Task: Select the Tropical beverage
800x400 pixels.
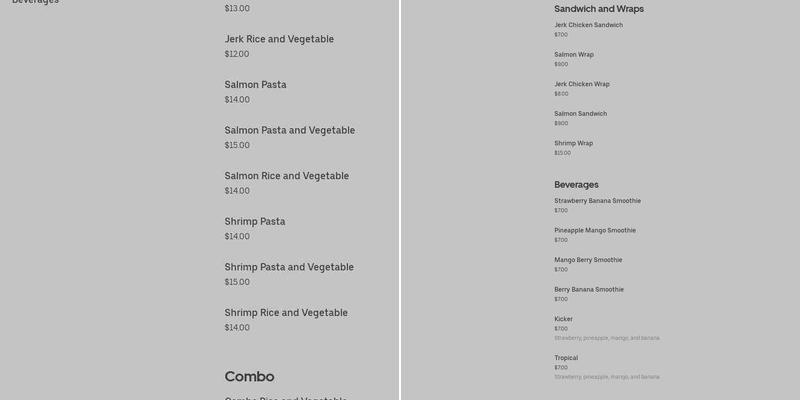Action: click(x=566, y=358)
